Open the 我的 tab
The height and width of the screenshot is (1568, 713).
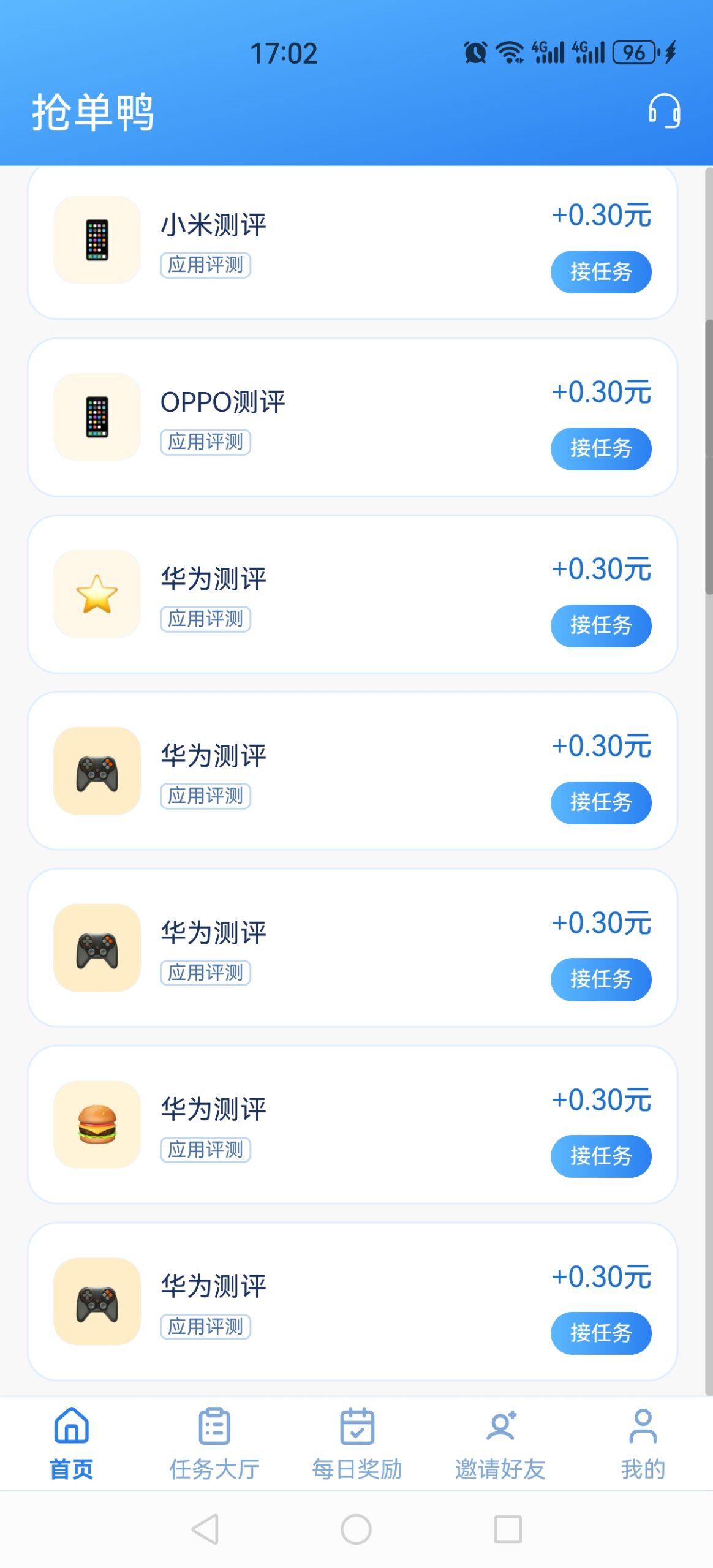pyautogui.click(x=643, y=1444)
